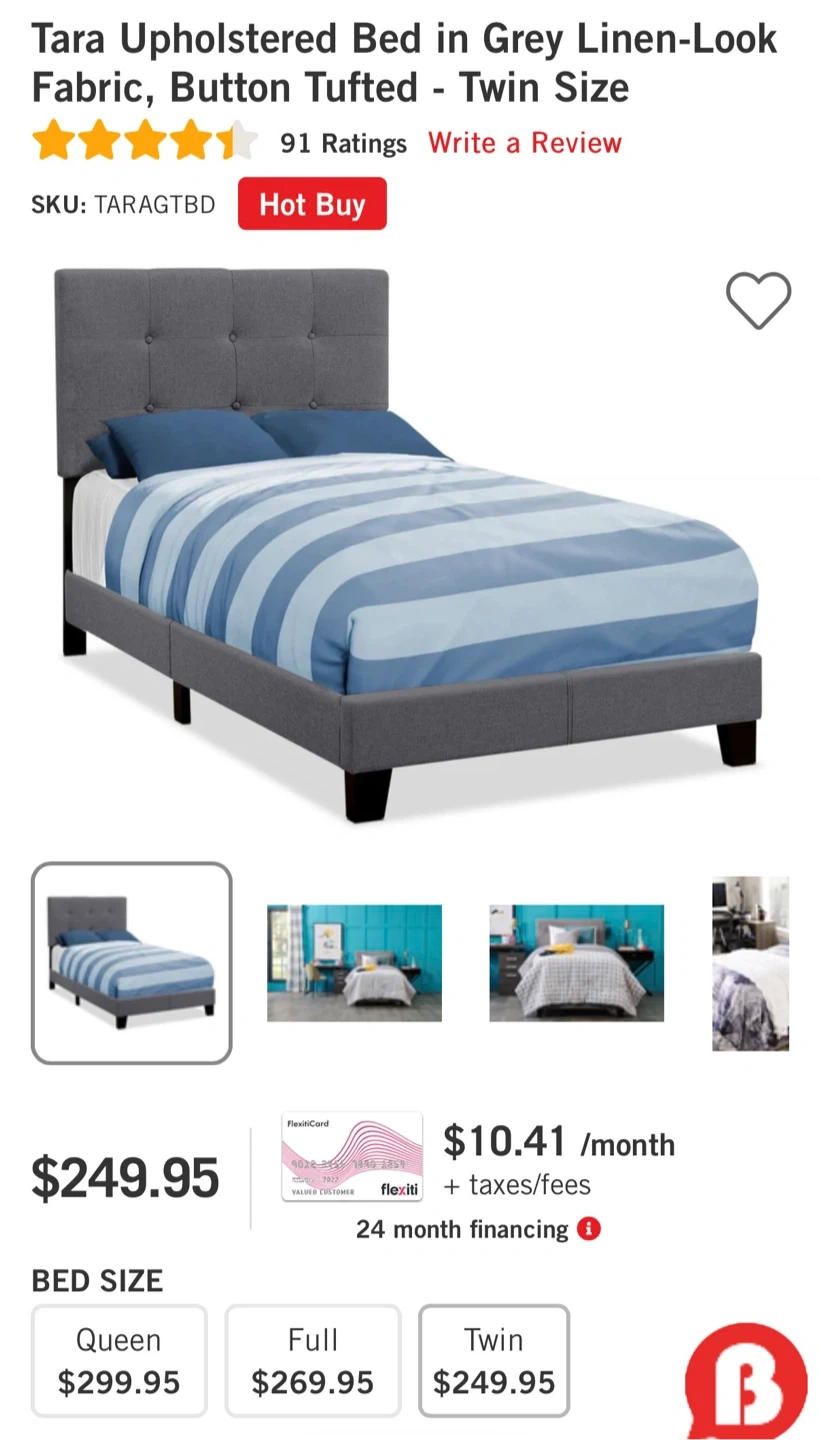Open the main product image of the bed
The image size is (820, 1440).
pos(408,545)
